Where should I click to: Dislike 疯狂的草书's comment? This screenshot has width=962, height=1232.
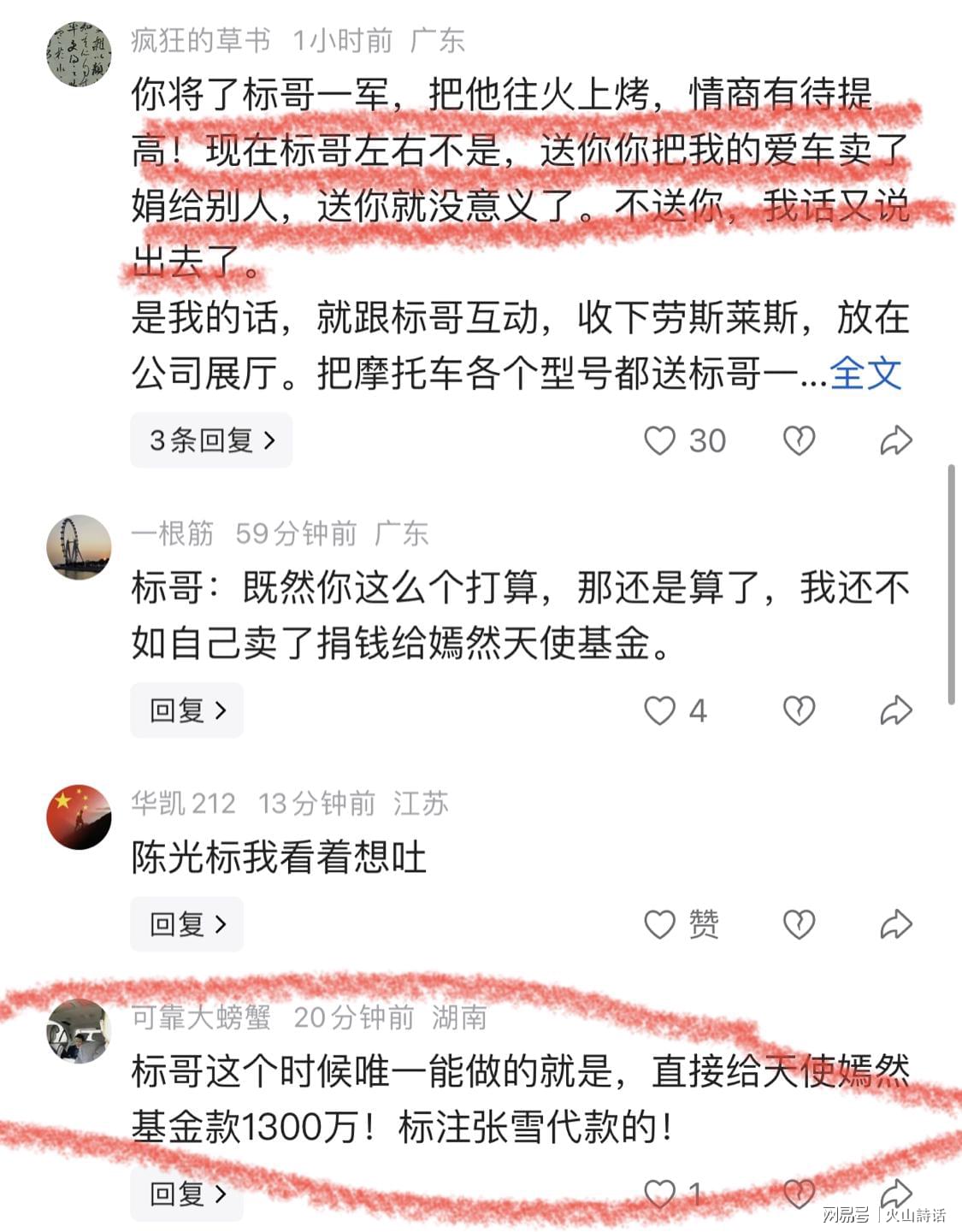[x=799, y=440]
